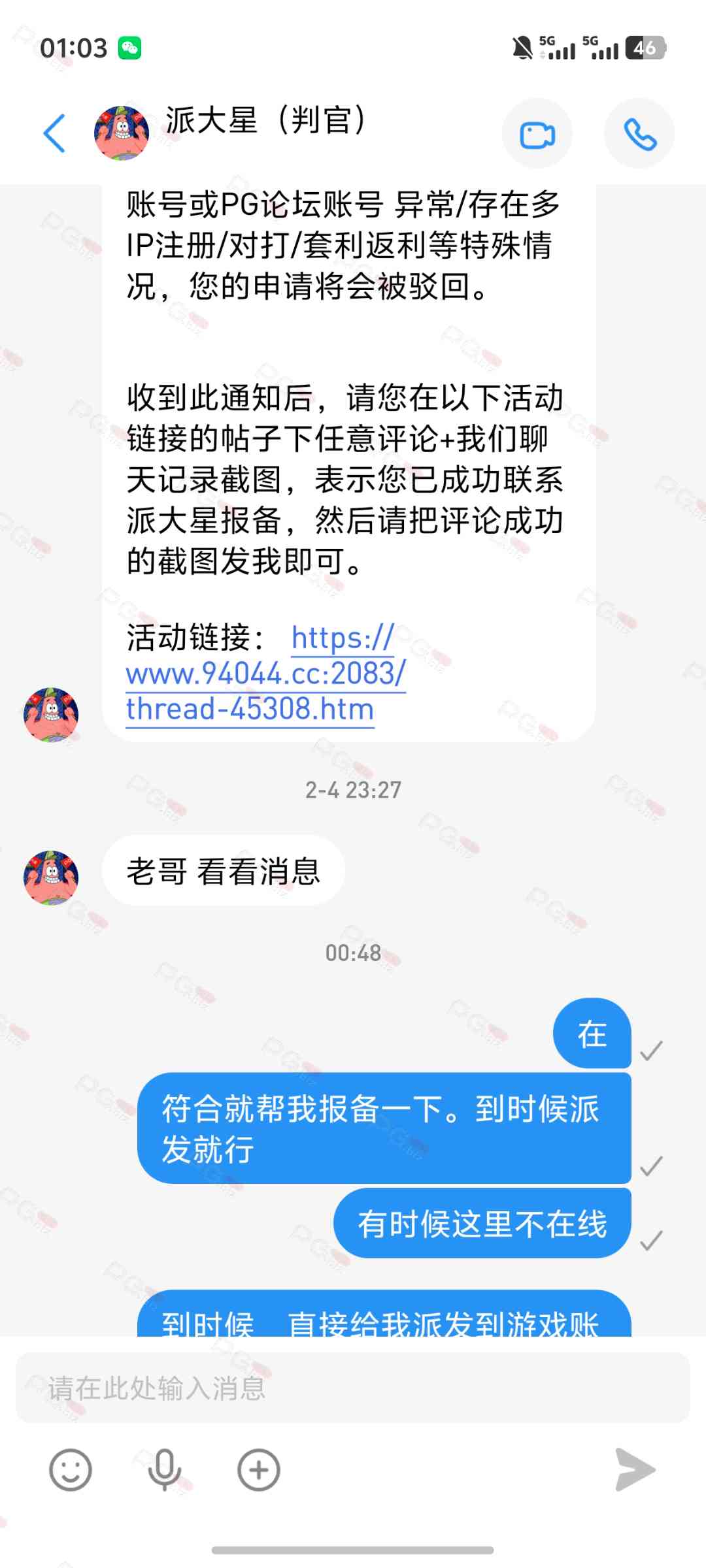Screen dimensions: 706x1568
Task: Start a video call with 派大星
Action: pos(537,135)
